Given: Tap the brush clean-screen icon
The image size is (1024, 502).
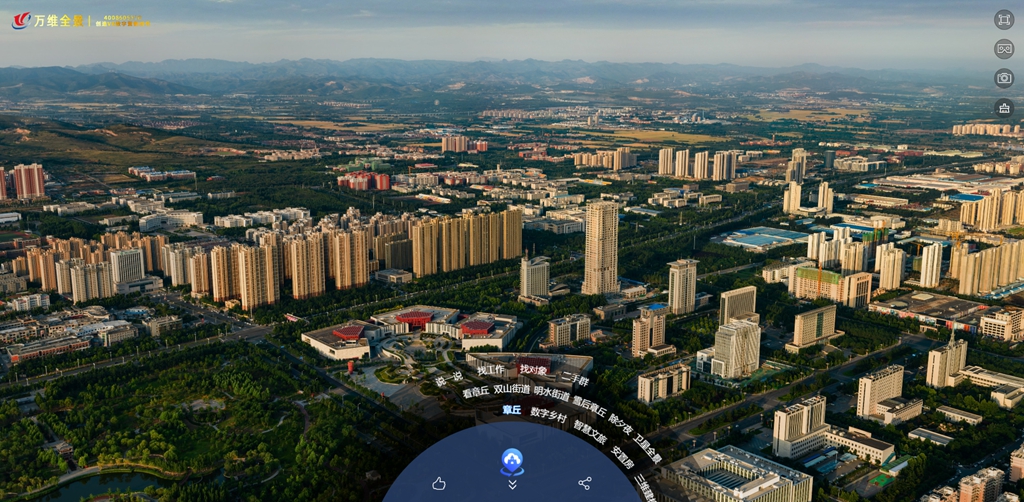Looking at the screenshot, I should pos(1004,108).
